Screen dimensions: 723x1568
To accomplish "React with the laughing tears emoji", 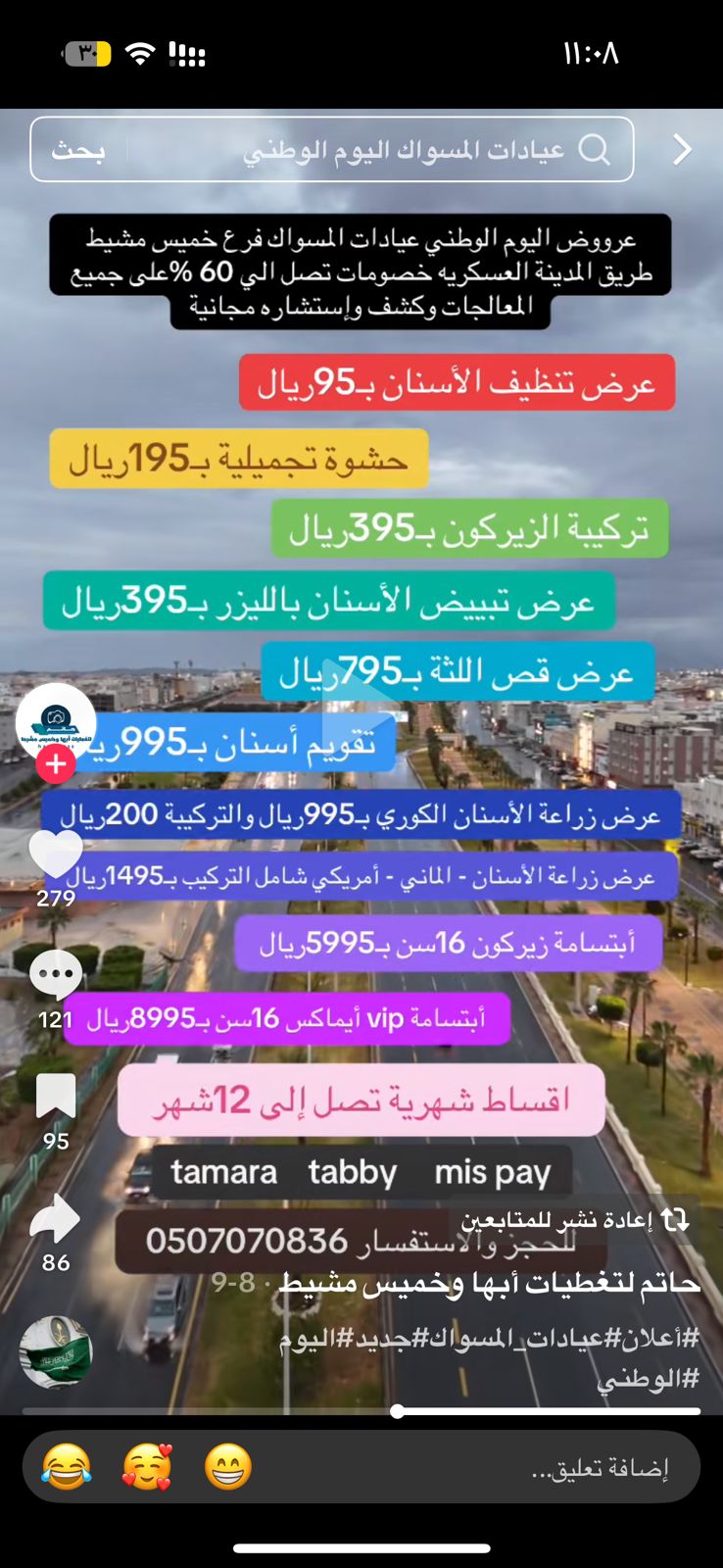I will [66, 1468].
